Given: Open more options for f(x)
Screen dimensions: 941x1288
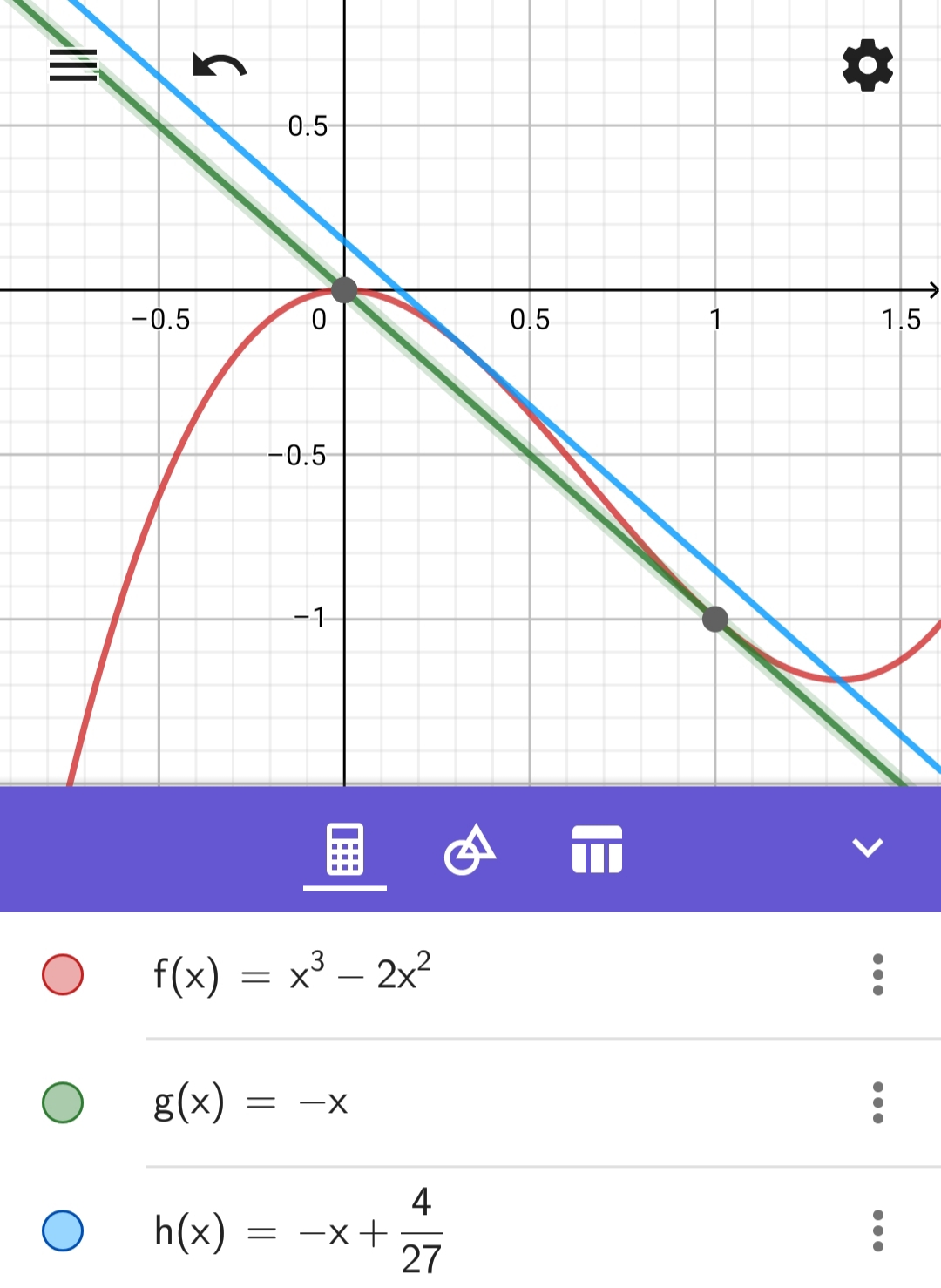Looking at the screenshot, I should (x=877, y=974).
